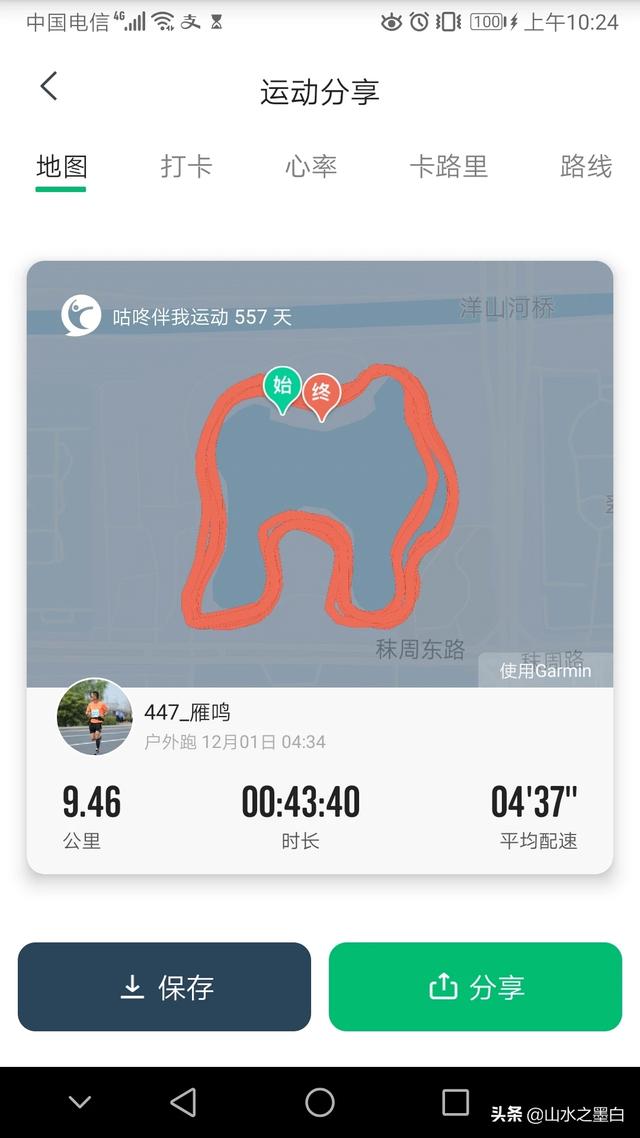Open the 路线 tab

[x=586, y=166]
